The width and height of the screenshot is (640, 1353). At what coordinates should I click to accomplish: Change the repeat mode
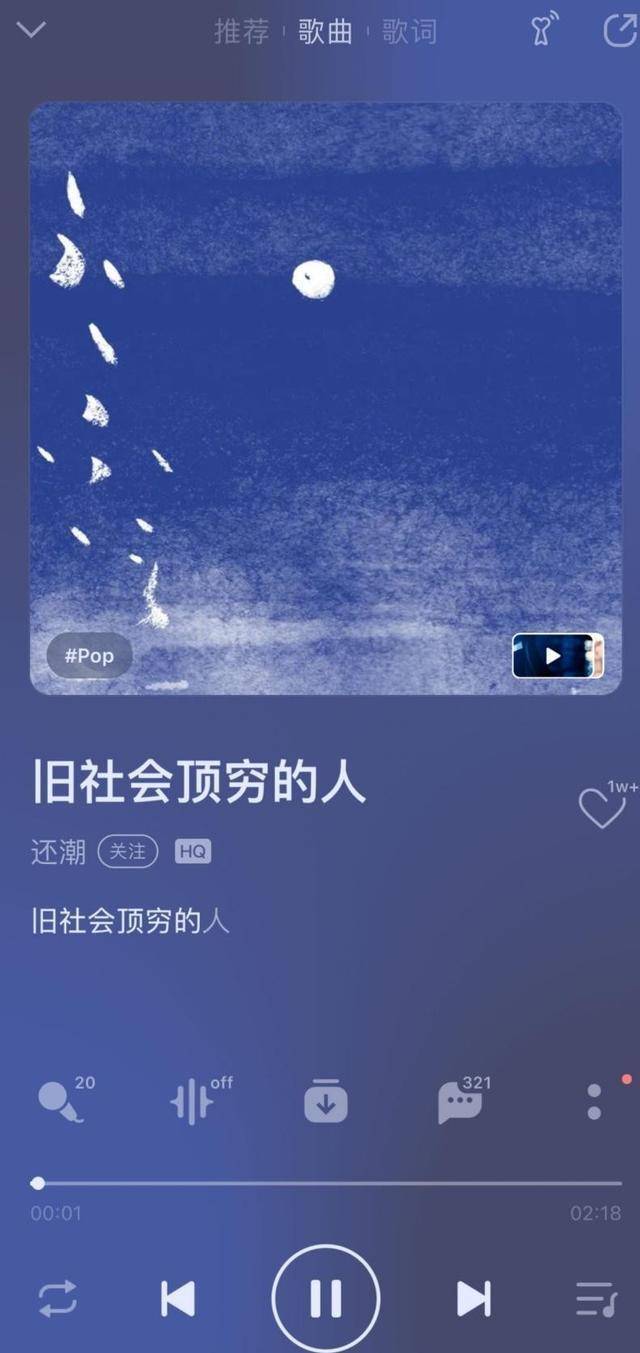click(58, 1299)
